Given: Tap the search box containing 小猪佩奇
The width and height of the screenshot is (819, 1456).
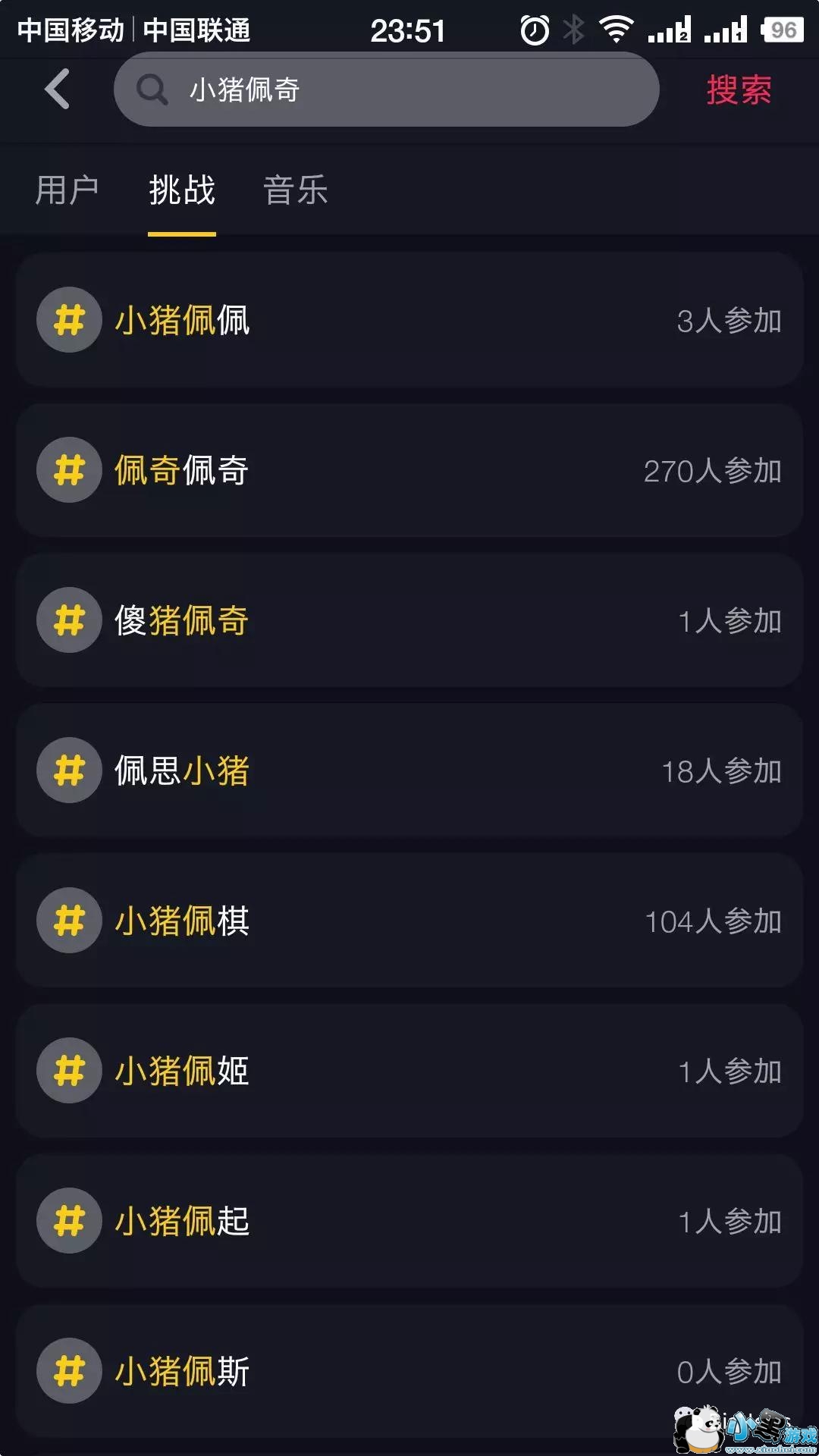Looking at the screenshot, I should 387,89.
